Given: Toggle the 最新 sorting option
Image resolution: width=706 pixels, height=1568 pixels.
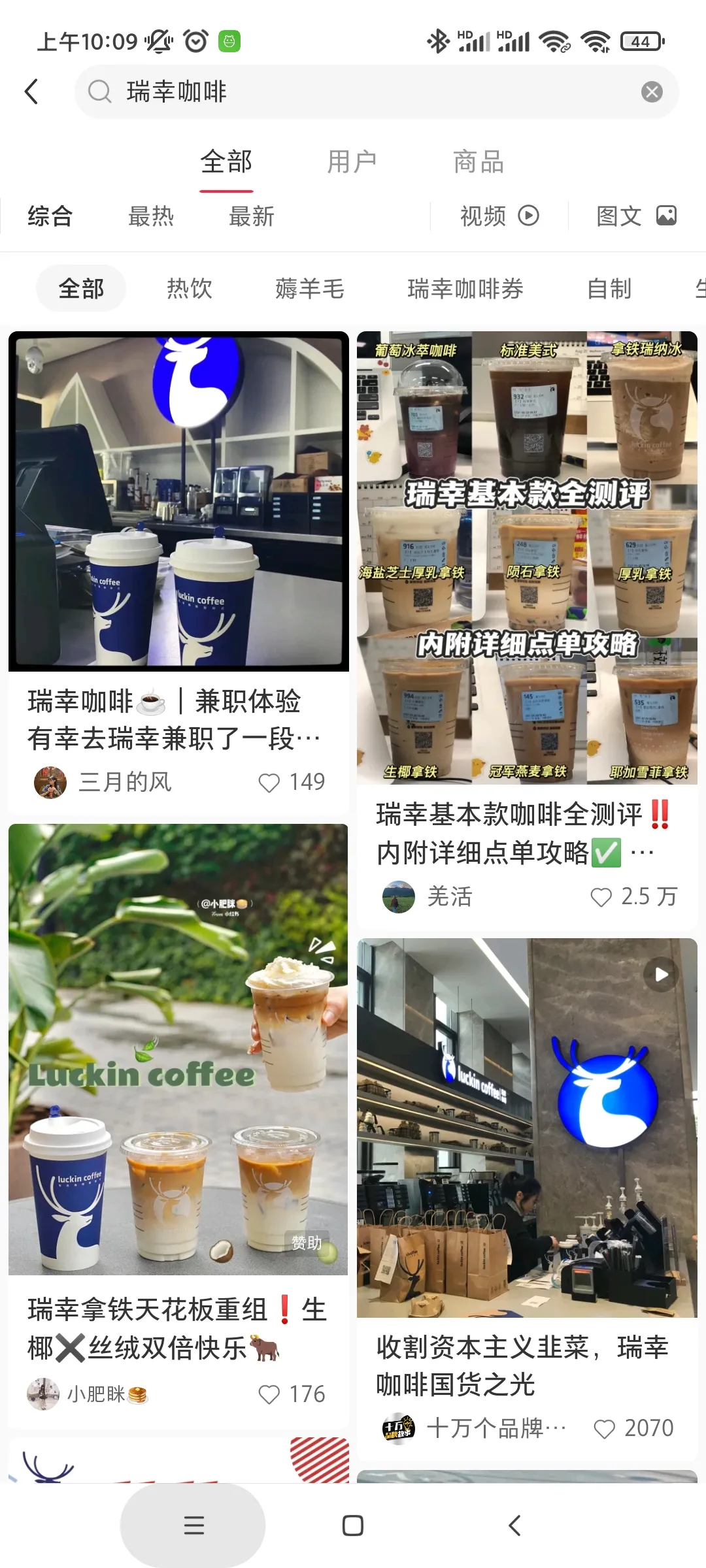Looking at the screenshot, I should [x=252, y=217].
